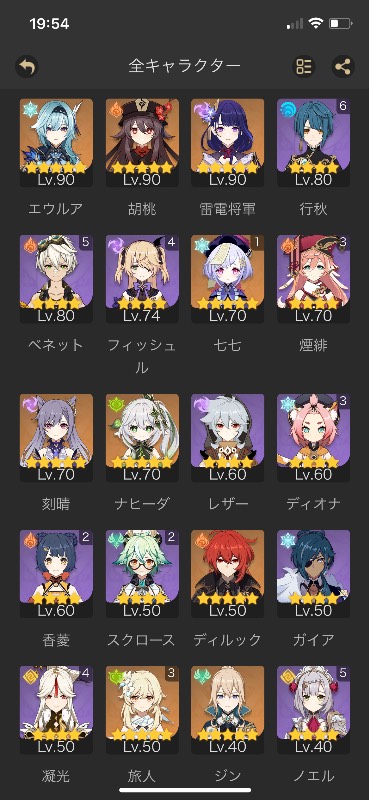The image size is (369, 800).
Task: Open the 七七 card
Action: coord(228,279)
